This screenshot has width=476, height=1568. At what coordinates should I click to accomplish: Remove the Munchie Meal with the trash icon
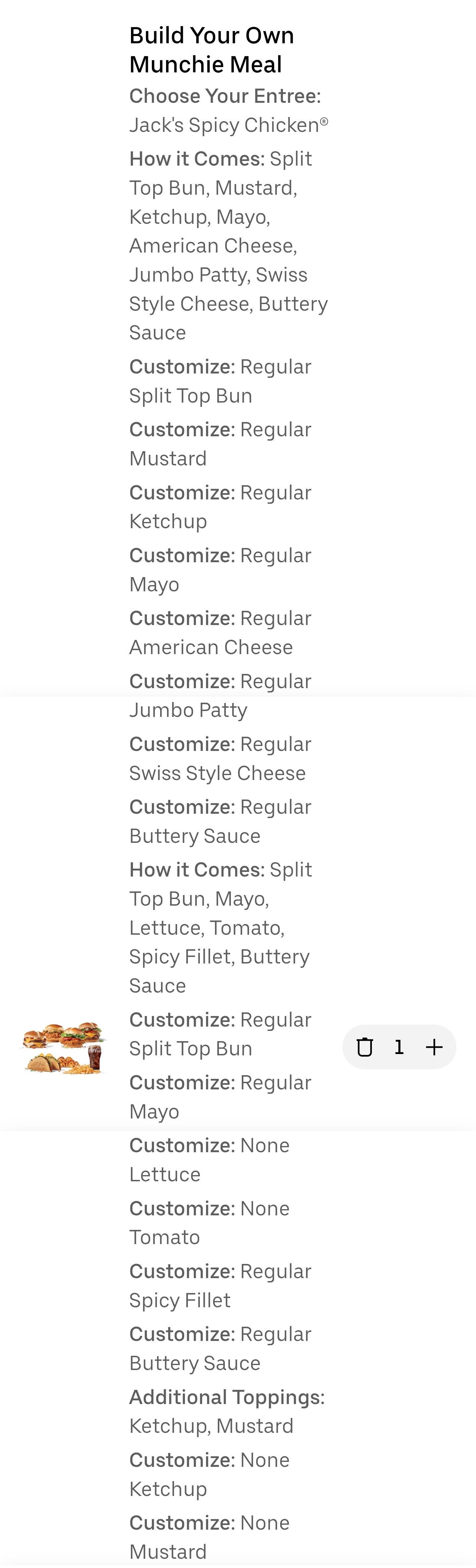(x=365, y=1047)
